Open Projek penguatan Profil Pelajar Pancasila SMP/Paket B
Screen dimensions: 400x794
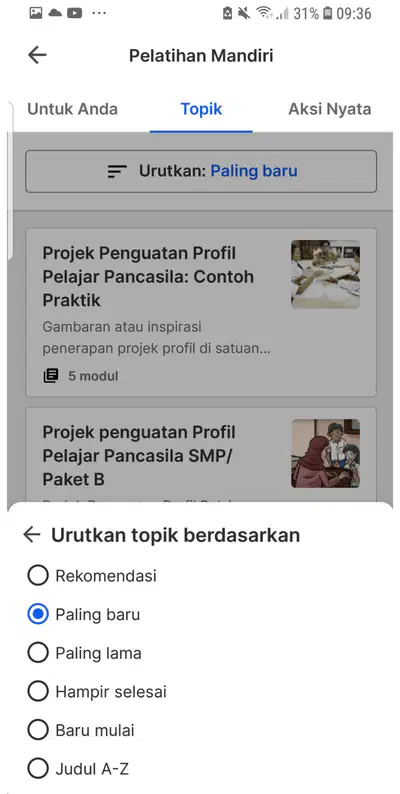[201, 455]
